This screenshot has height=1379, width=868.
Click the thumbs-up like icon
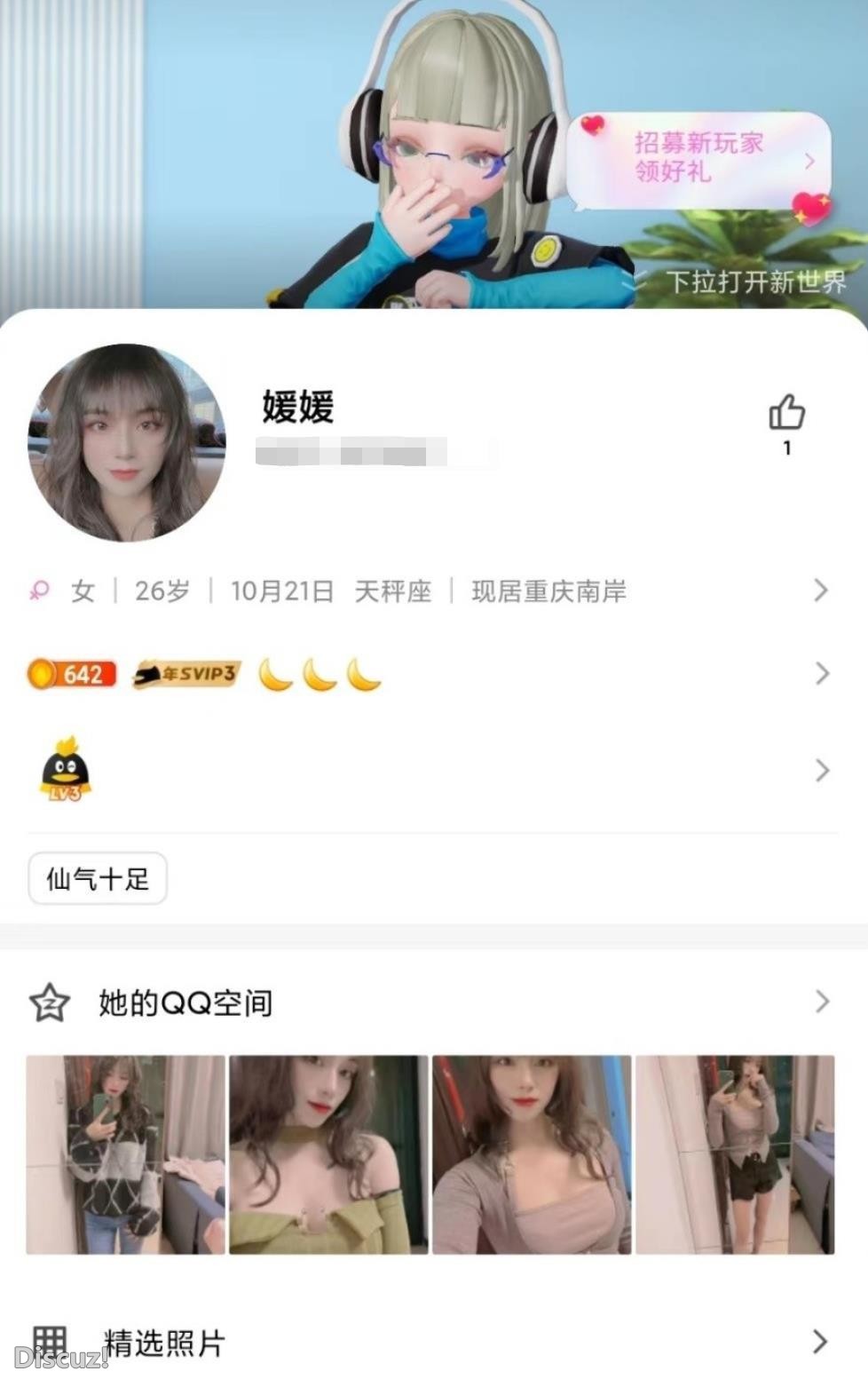(786, 414)
